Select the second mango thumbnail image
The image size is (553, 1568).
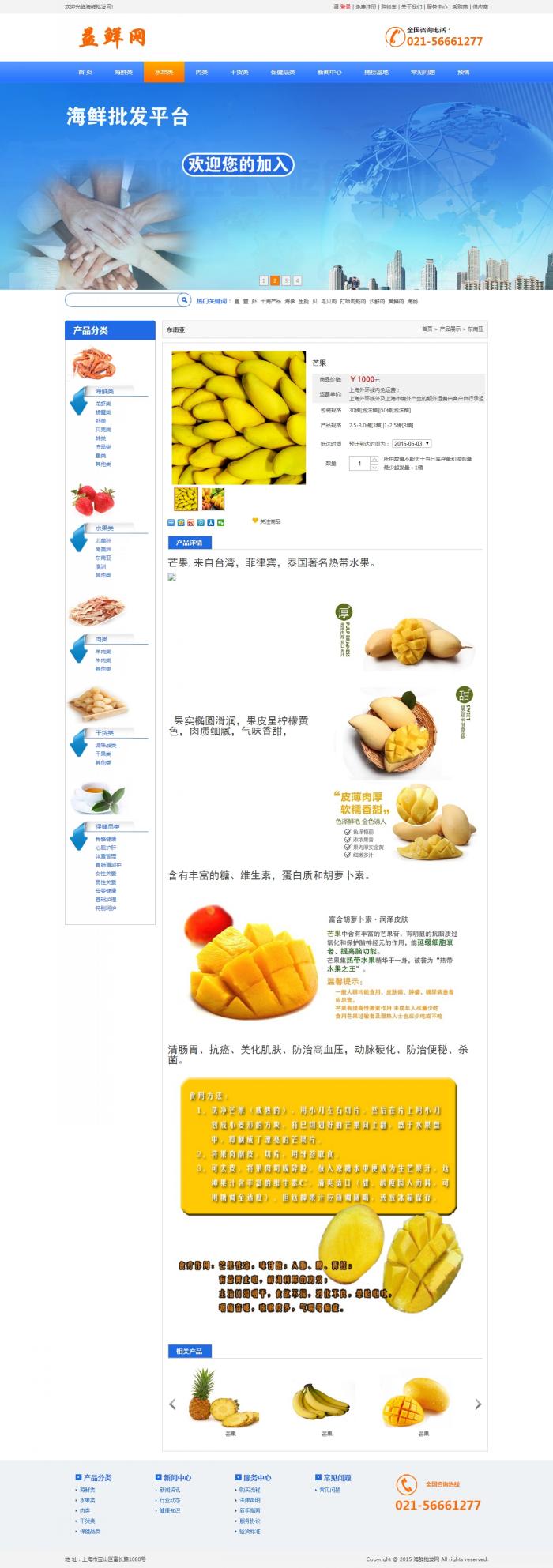(213, 498)
